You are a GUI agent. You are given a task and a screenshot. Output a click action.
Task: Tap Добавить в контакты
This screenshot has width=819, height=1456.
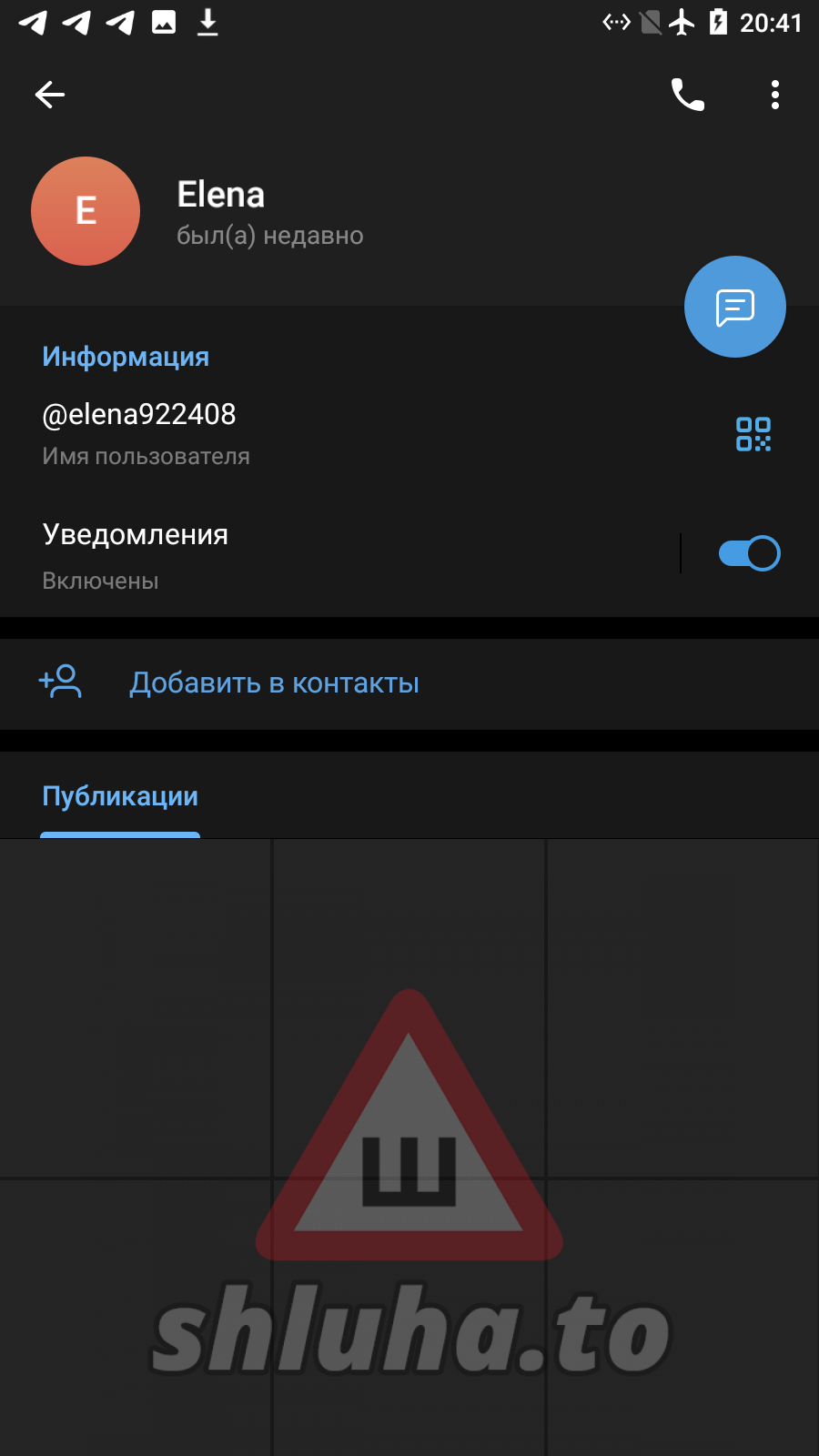tap(273, 683)
